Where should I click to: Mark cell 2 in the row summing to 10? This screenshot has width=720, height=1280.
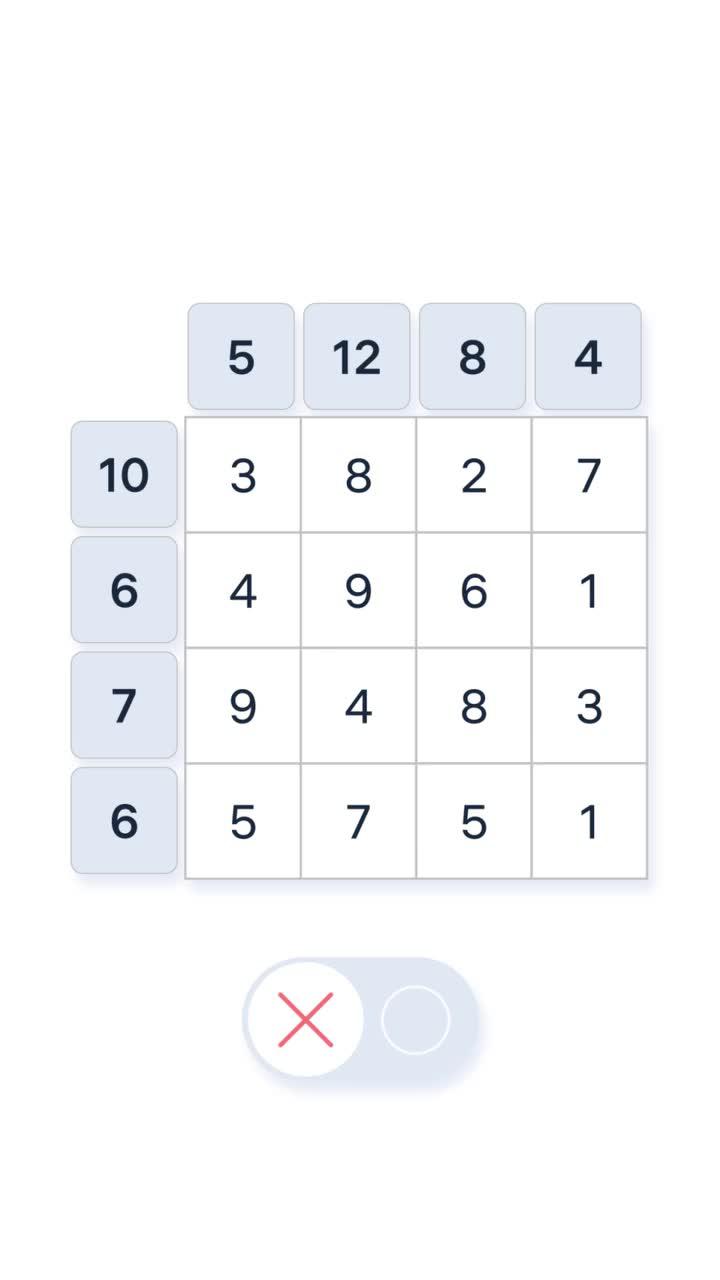click(474, 475)
